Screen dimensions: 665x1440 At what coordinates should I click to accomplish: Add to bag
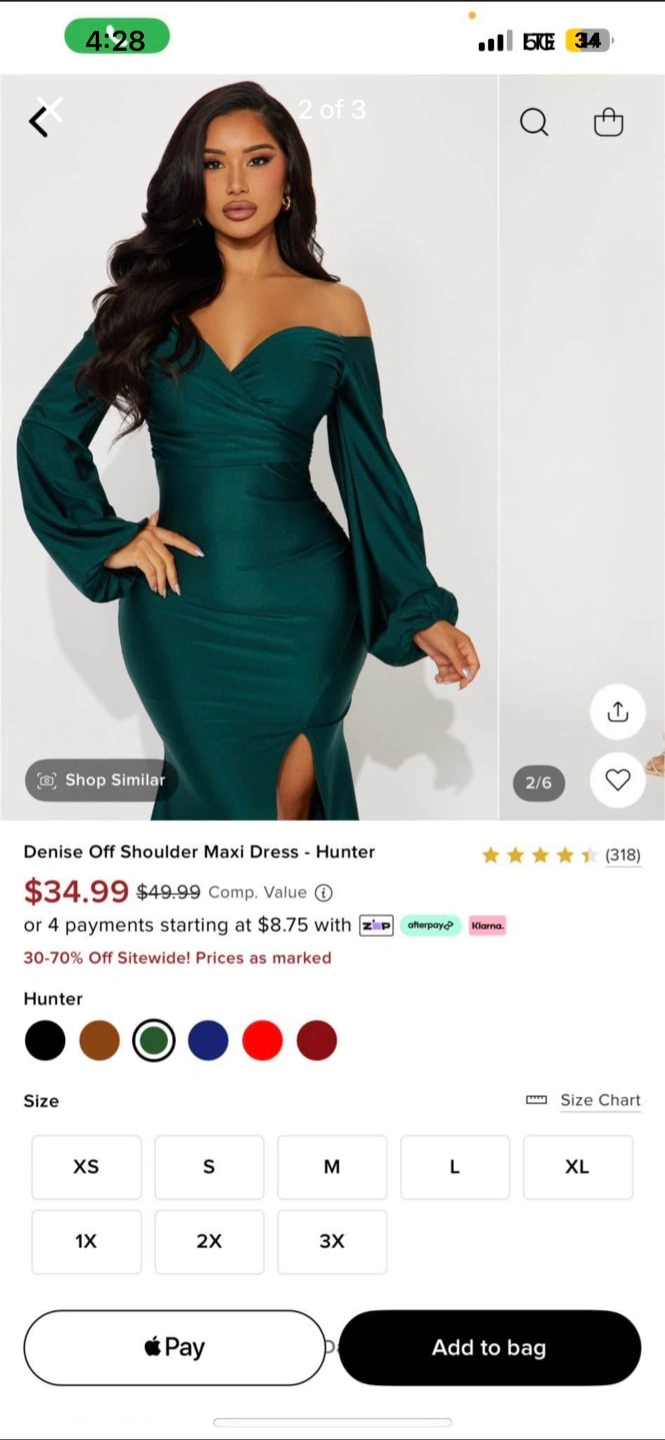(x=489, y=1347)
